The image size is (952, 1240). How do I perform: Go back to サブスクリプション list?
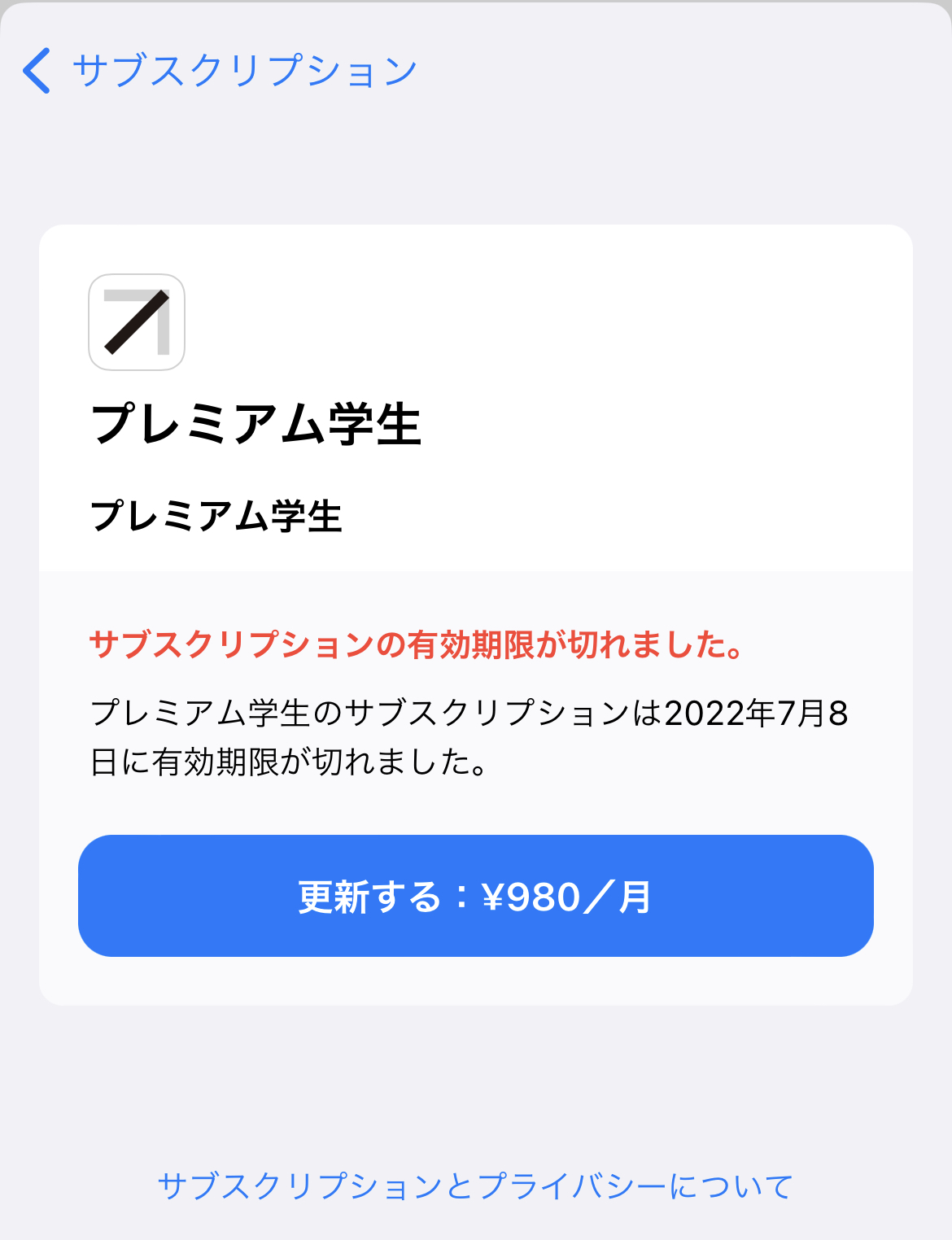[220, 71]
